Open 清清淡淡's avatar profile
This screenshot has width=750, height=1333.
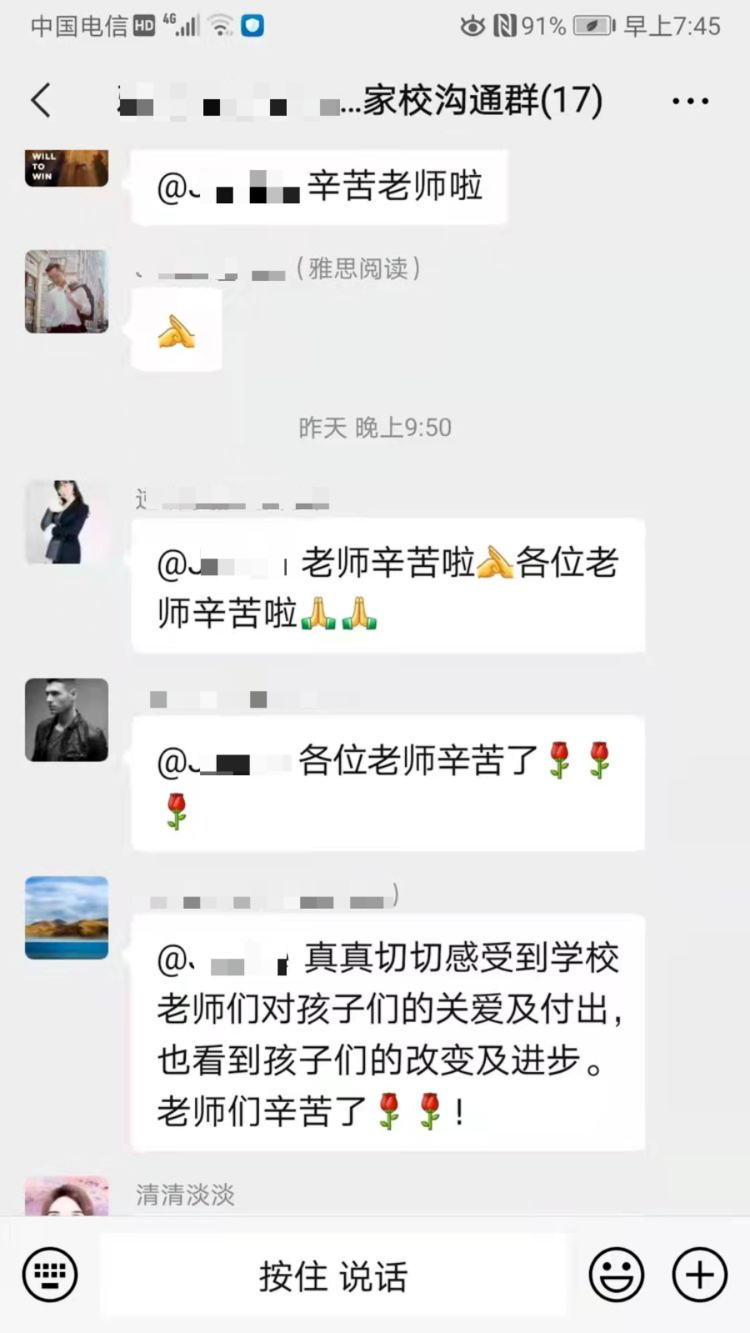(66, 1196)
